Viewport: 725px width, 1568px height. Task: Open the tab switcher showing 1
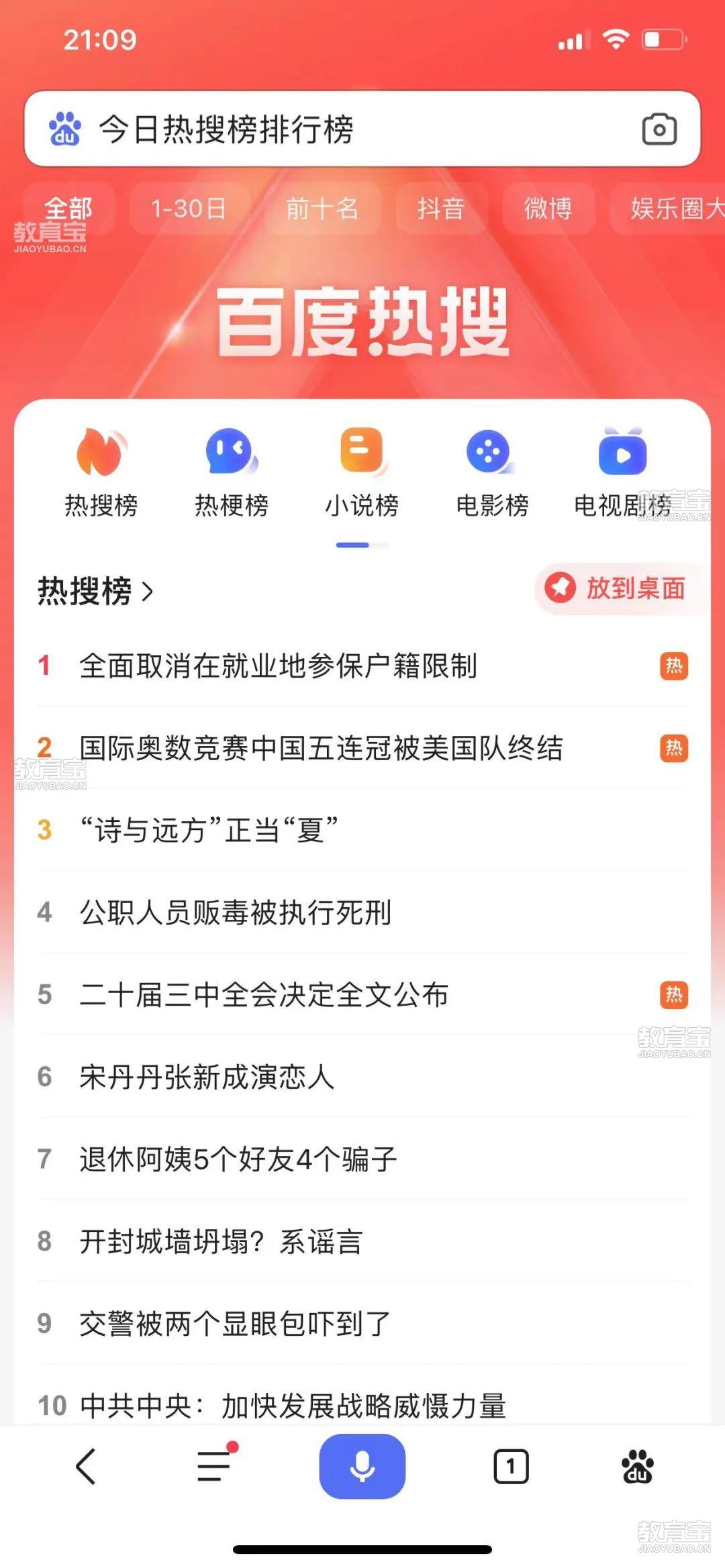[x=511, y=1467]
